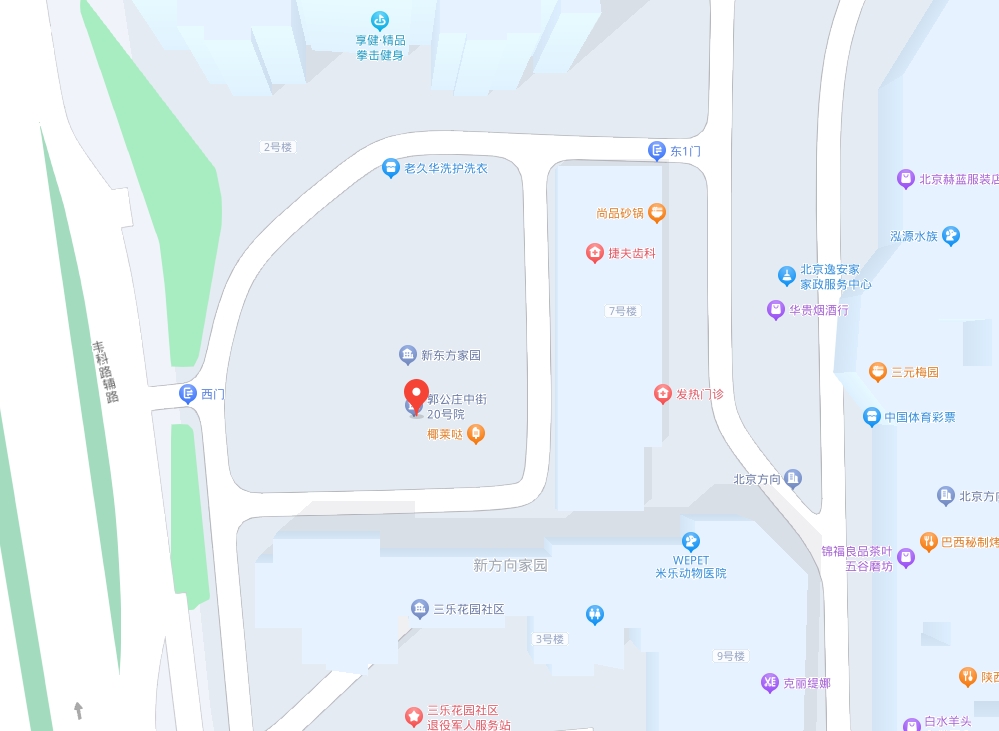Viewport: 999px width, 731px height.
Task: Tap the 西门 gate marker
Action: click(188, 394)
